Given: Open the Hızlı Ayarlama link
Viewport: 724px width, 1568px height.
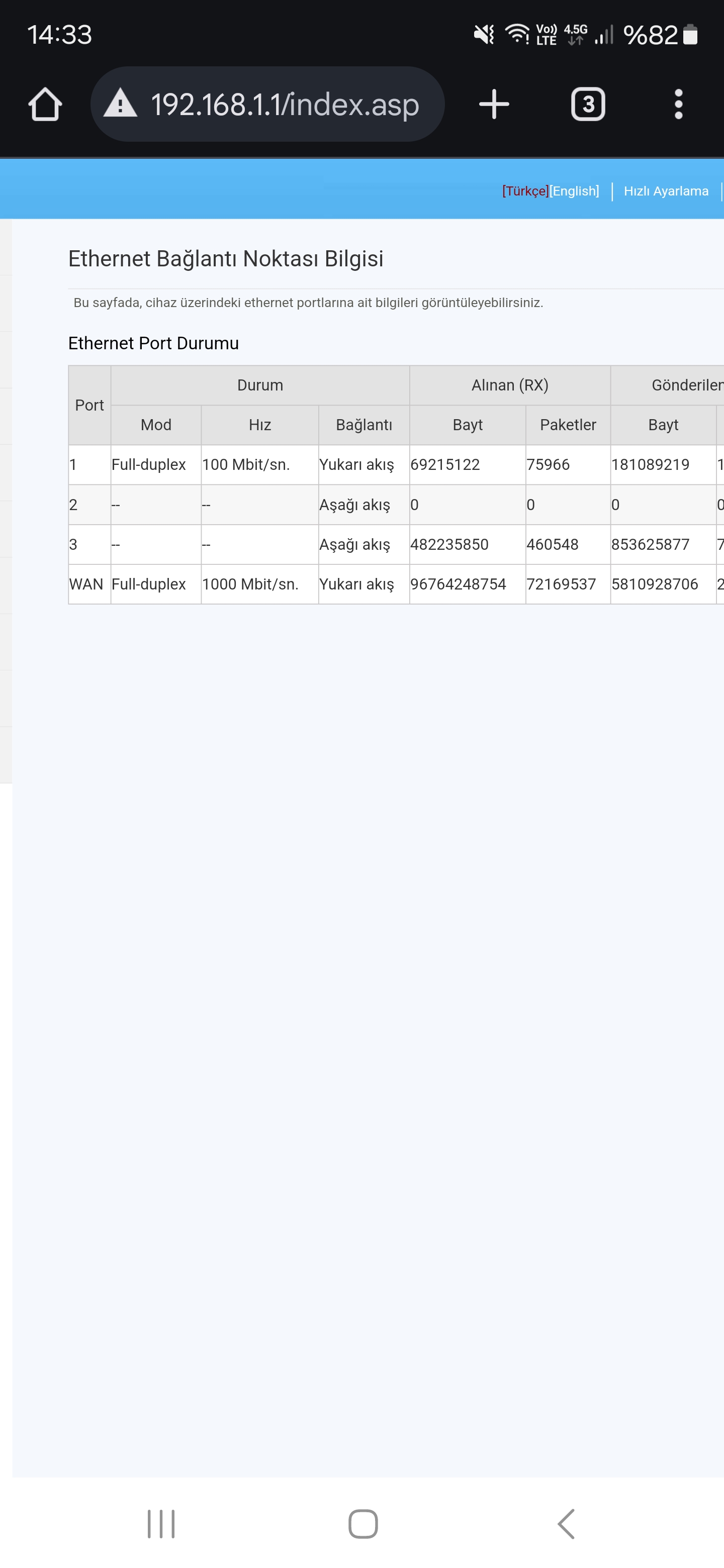Looking at the screenshot, I should [666, 191].
